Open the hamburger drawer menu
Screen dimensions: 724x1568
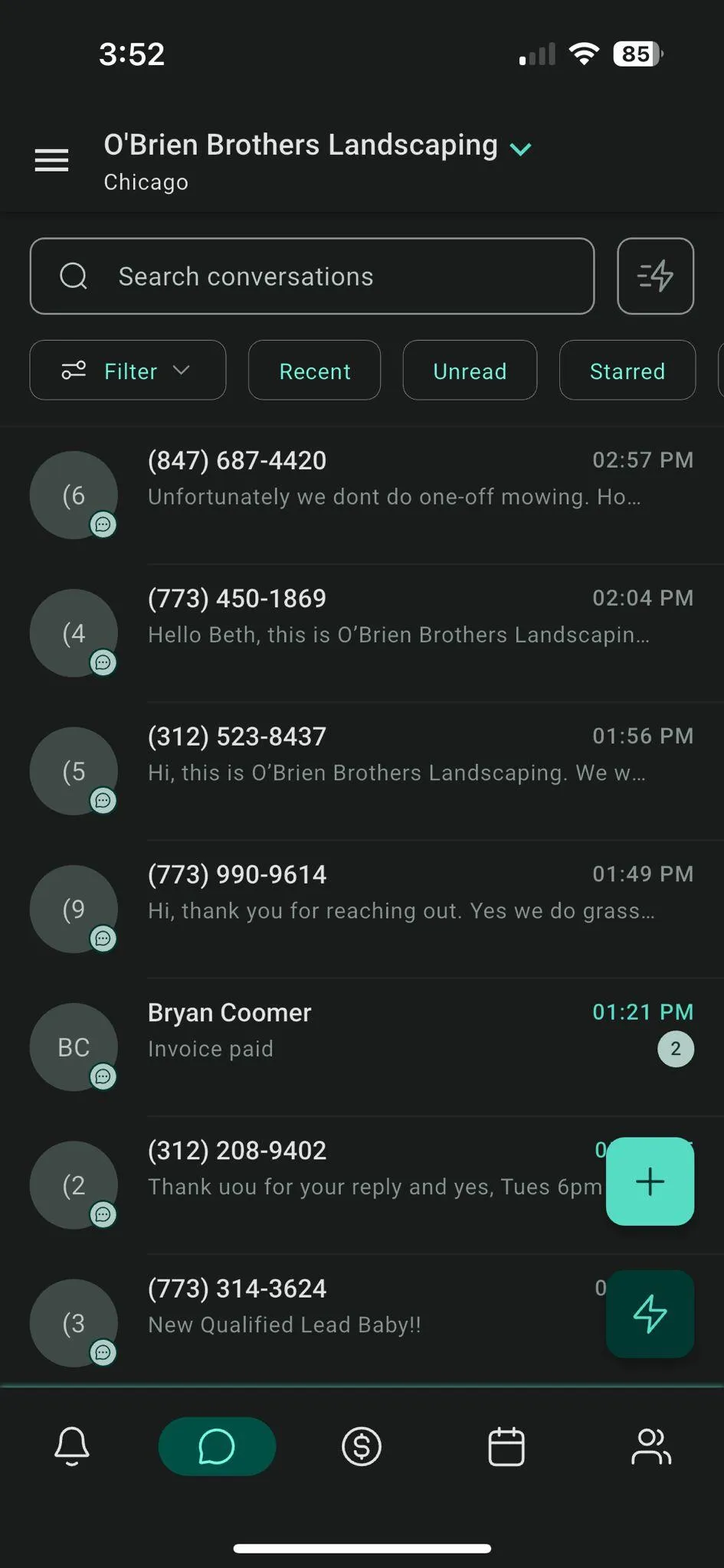51,160
